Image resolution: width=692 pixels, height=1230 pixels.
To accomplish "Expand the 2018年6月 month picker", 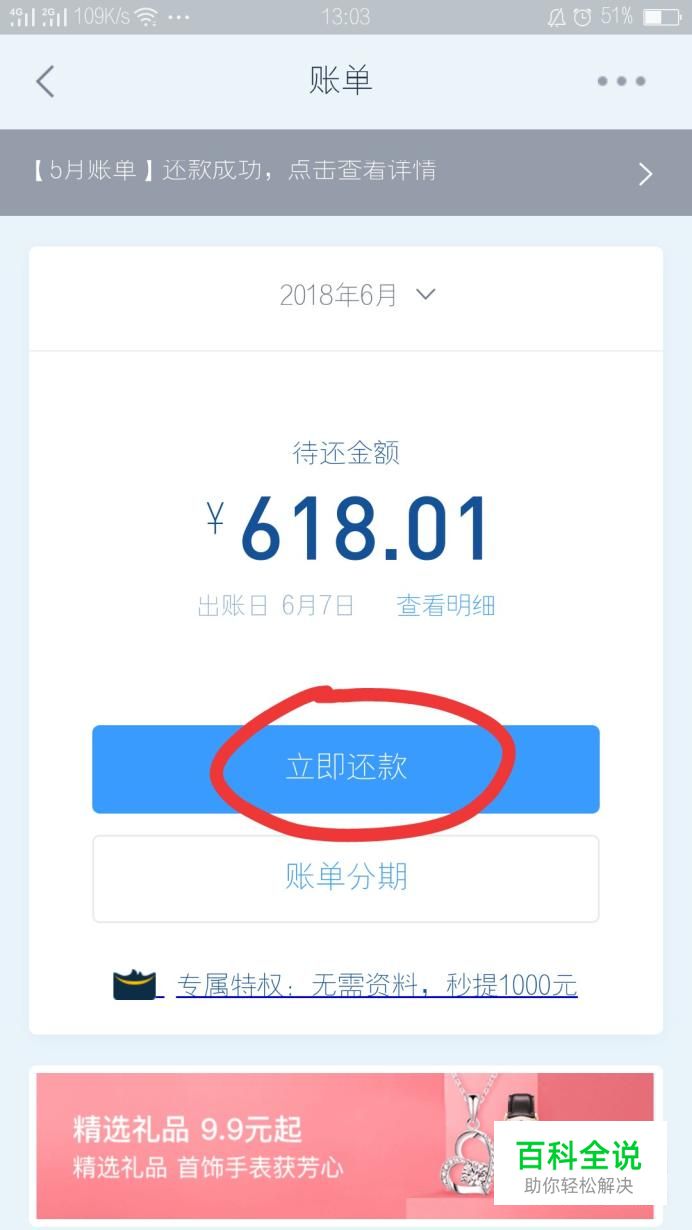I will (357, 295).
